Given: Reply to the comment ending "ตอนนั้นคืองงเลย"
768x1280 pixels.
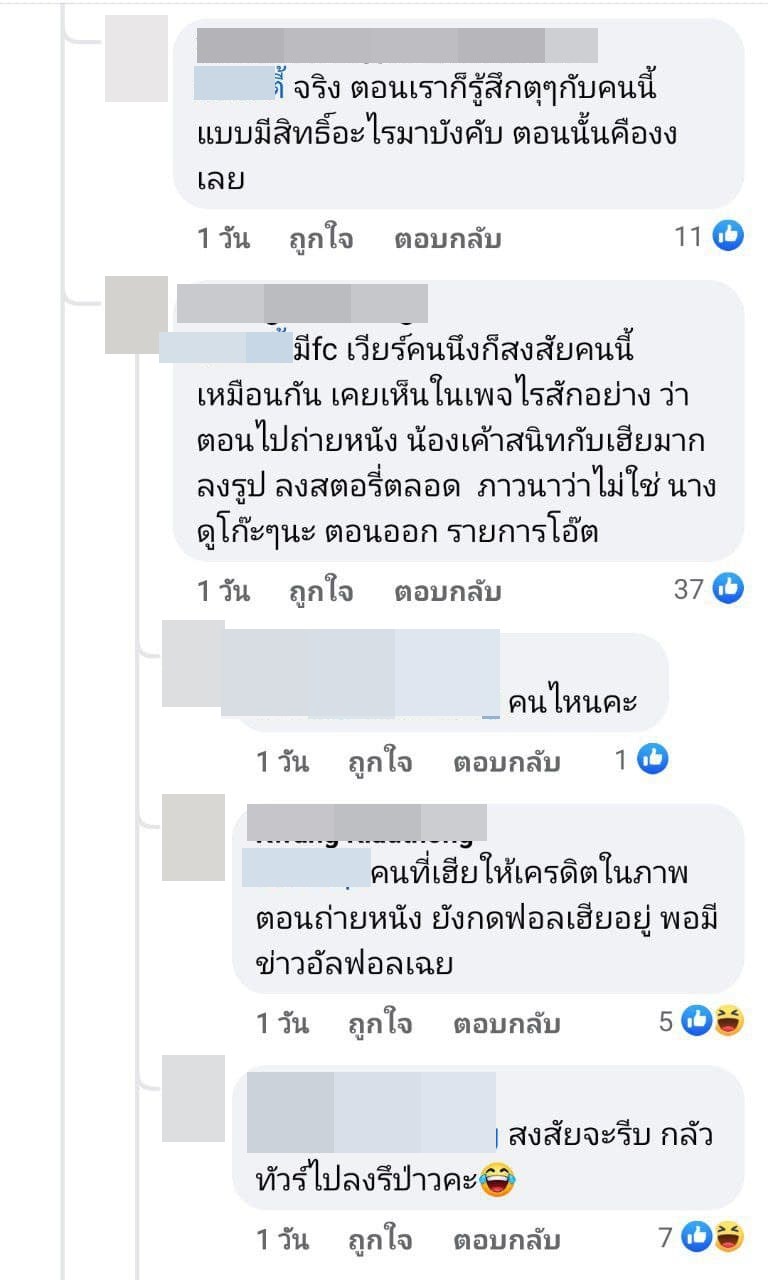Looking at the screenshot, I should tap(447, 239).
